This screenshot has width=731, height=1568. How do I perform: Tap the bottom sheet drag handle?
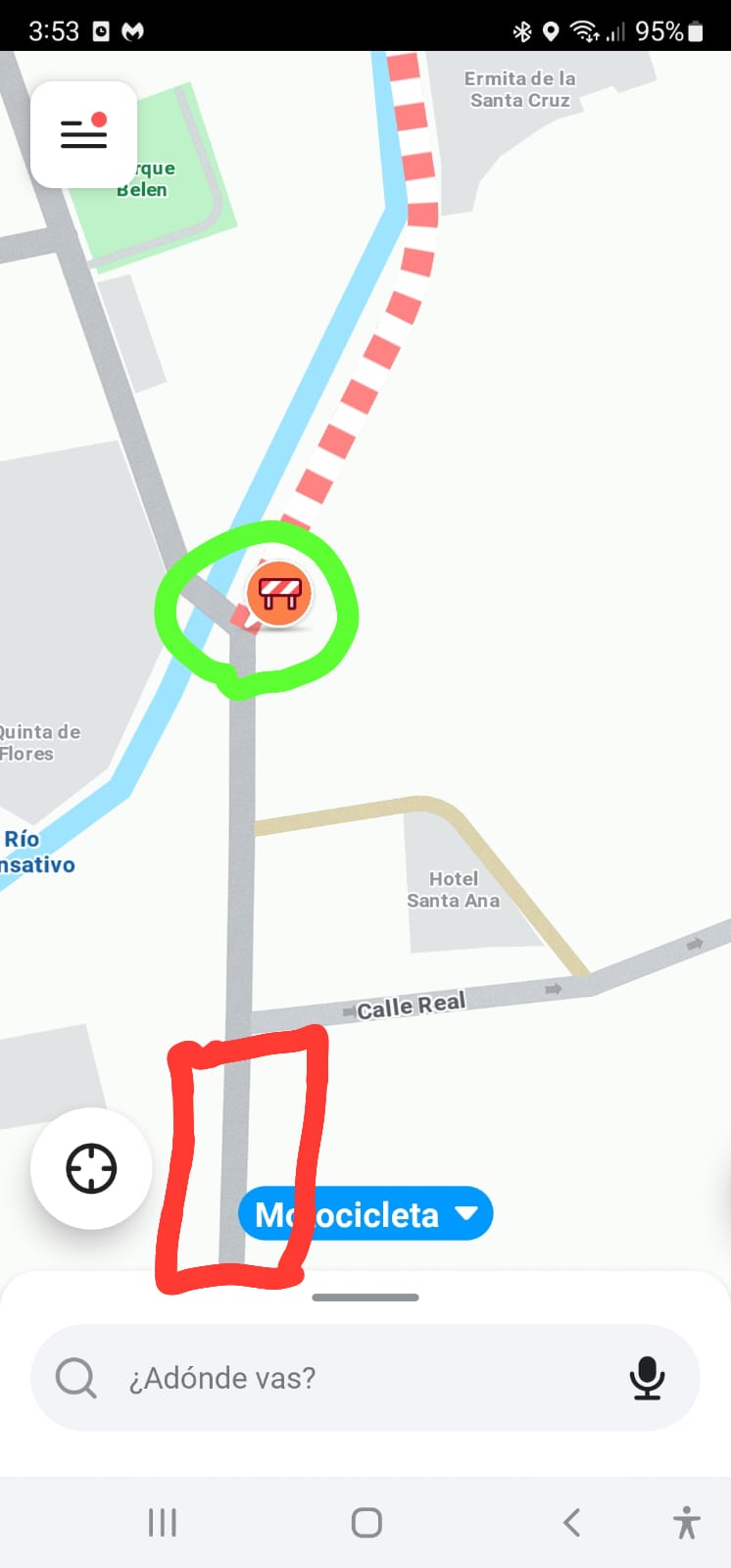point(365,1298)
